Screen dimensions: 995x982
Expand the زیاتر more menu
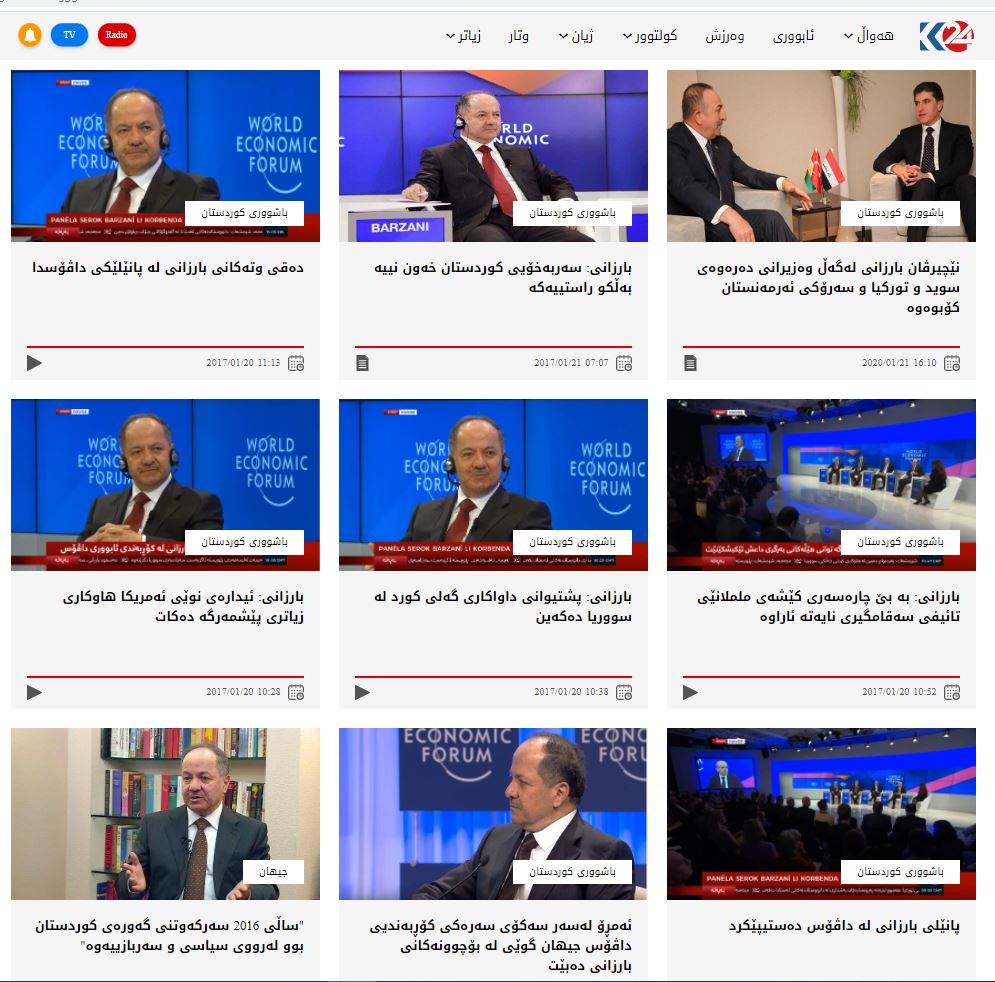coord(463,36)
